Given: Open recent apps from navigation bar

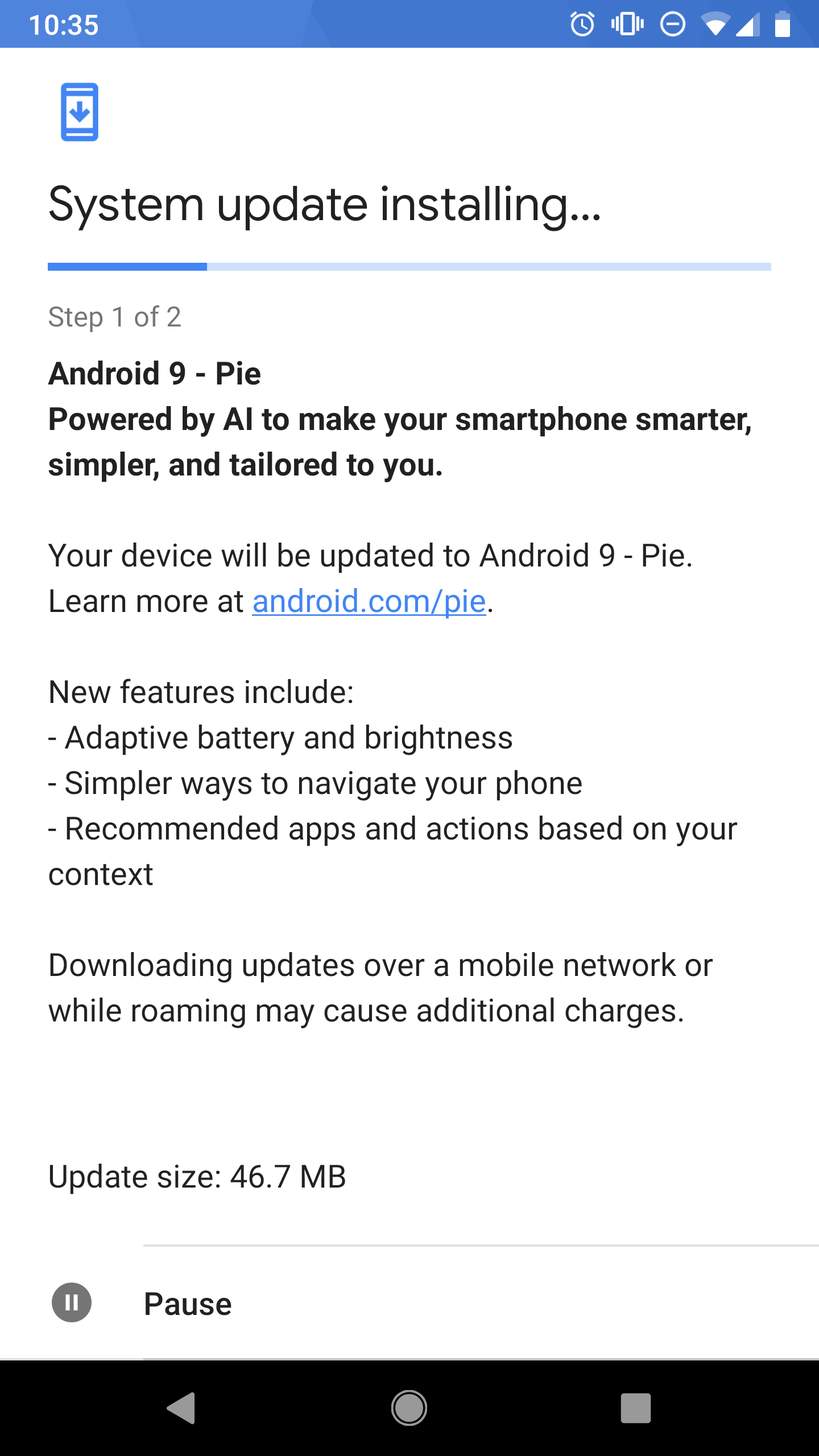Looking at the screenshot, I should pos(635,1408).
